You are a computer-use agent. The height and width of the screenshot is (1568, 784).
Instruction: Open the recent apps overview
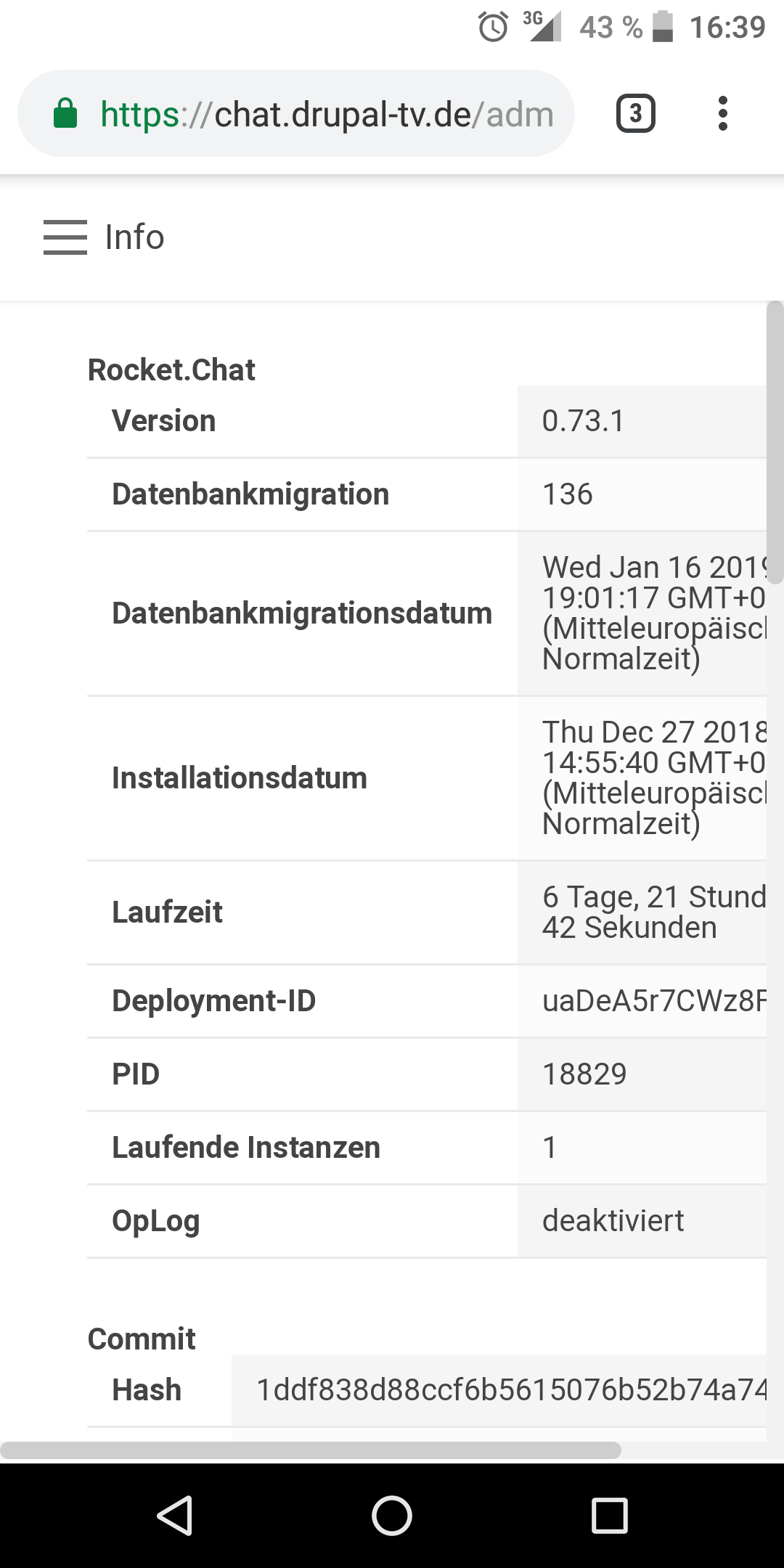coord(609,1516)
